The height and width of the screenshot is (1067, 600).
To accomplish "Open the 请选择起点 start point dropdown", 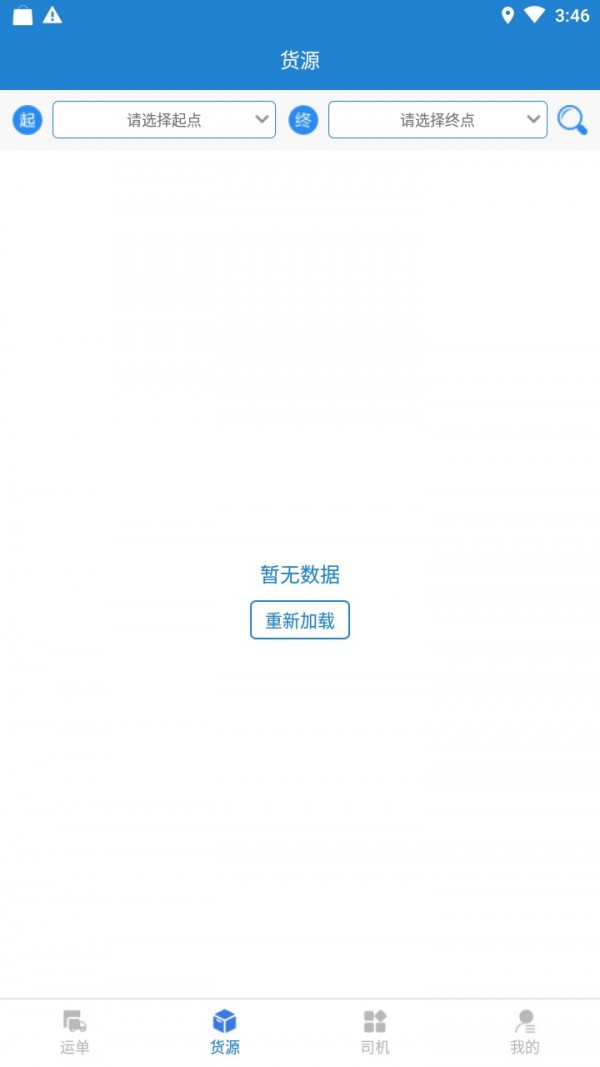I will click(x=164, y=120).
